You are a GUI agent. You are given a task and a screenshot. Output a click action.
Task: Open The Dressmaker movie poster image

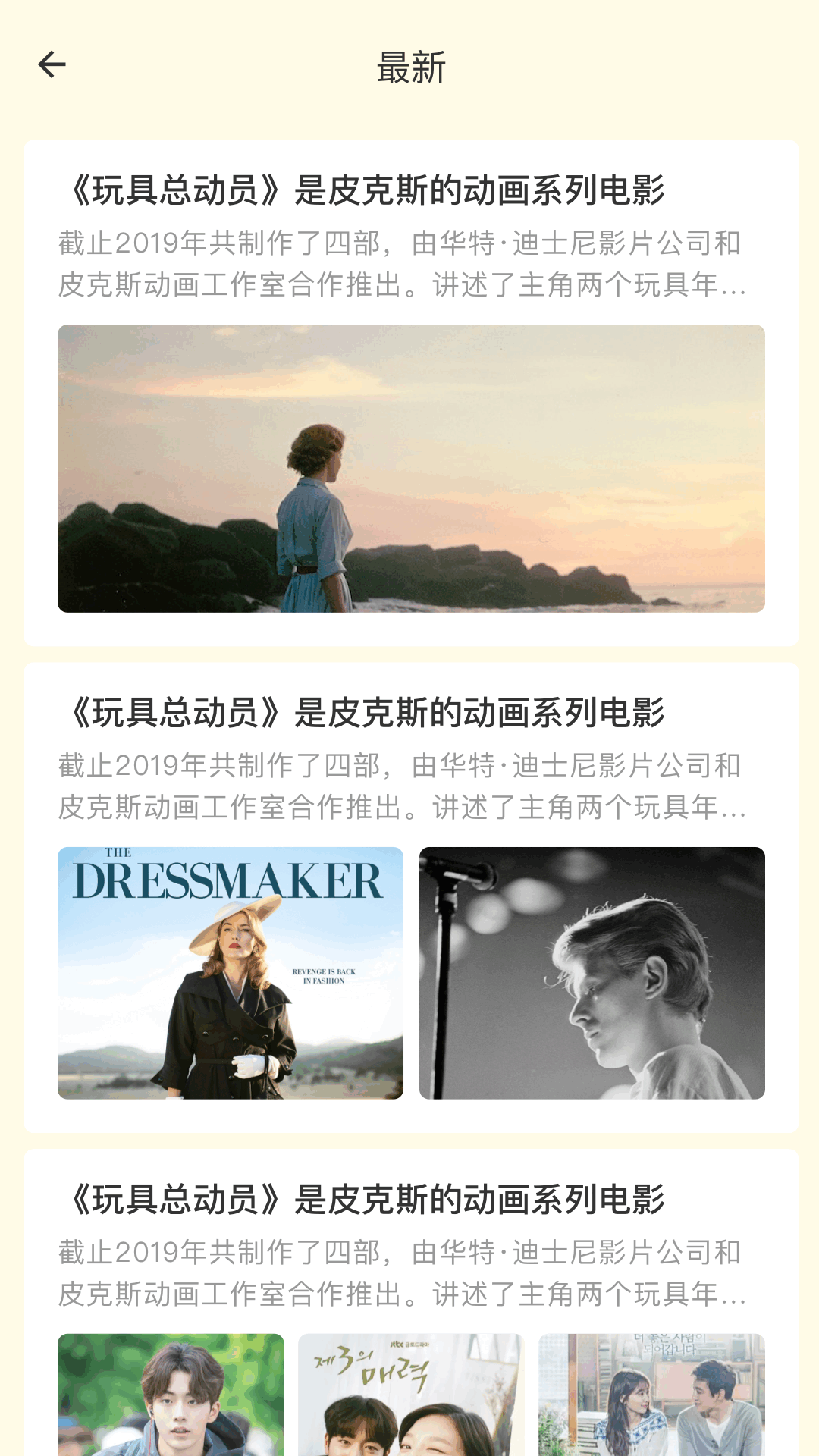coord(231,973)
